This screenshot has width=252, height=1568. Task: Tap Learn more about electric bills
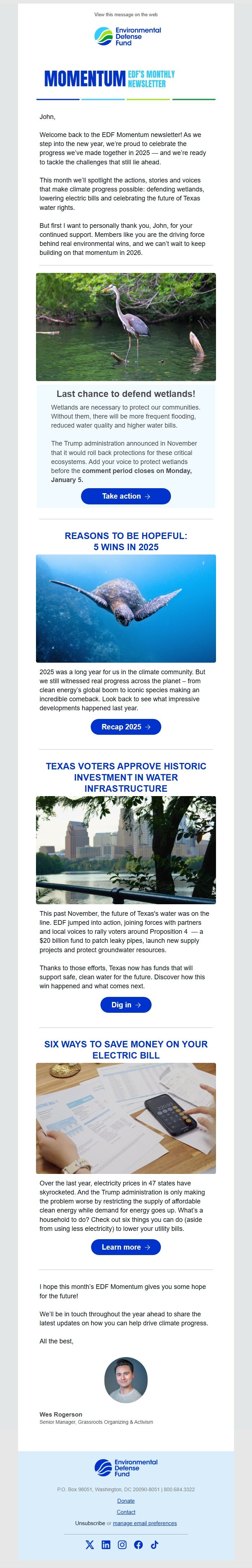[x=126, y=1230]
